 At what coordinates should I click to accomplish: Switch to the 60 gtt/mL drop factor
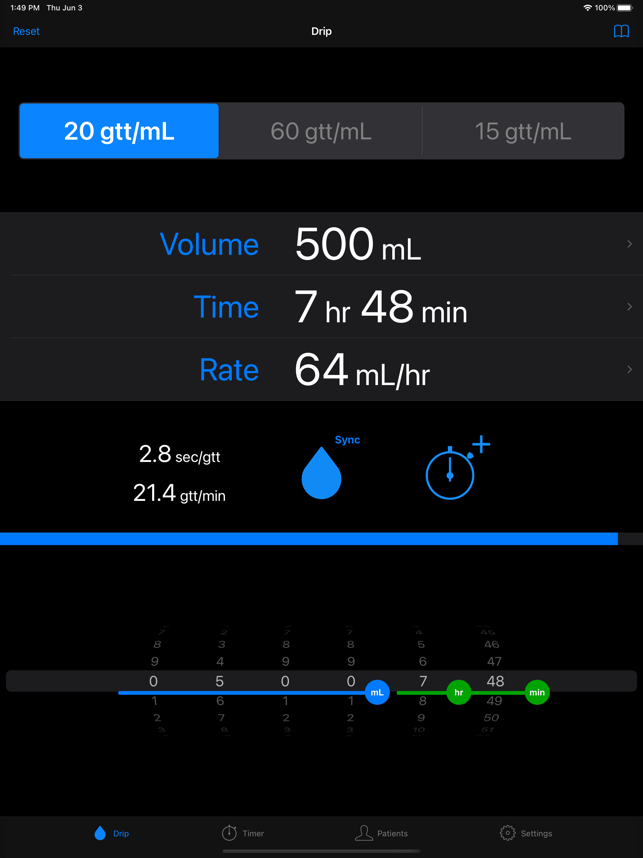pyautogui.click(x=321, y=131)
